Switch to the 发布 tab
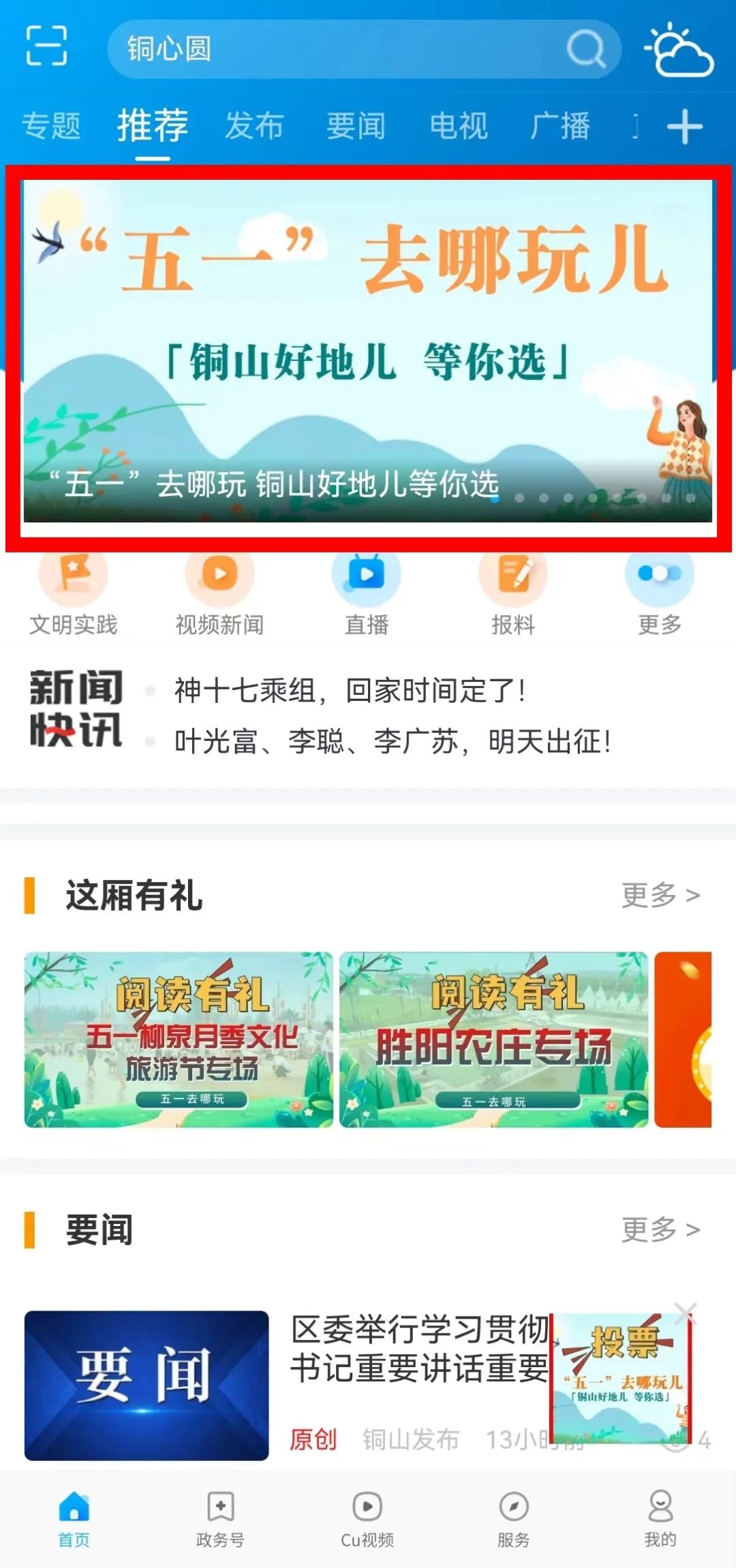This screenshot has width=736, height=1568. pyautogui.click(x=254, y=126)
